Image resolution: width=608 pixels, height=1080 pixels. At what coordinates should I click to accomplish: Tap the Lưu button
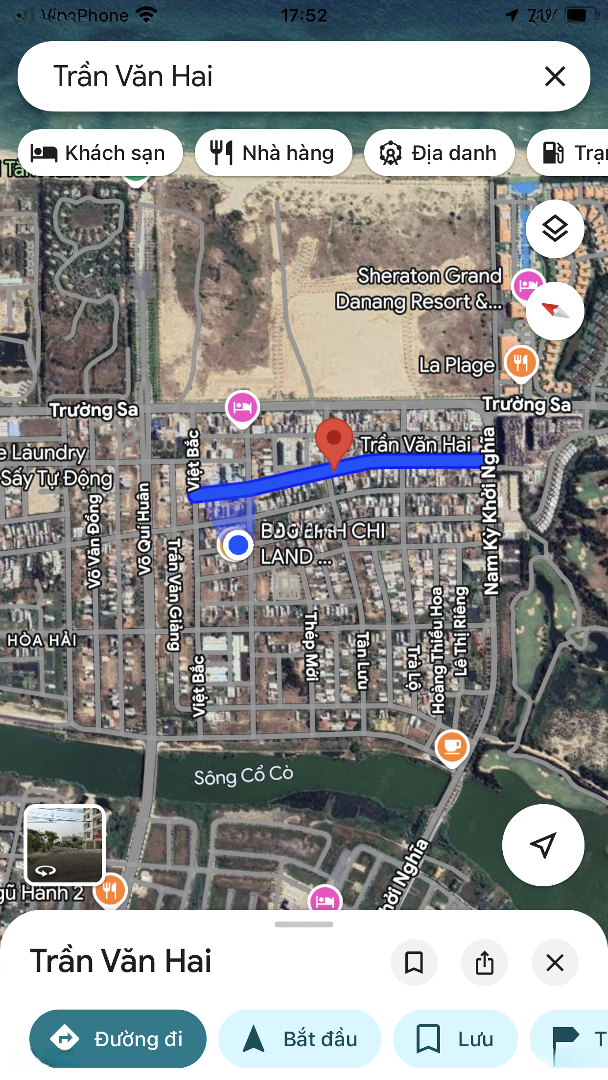[x=455, y=1039]
